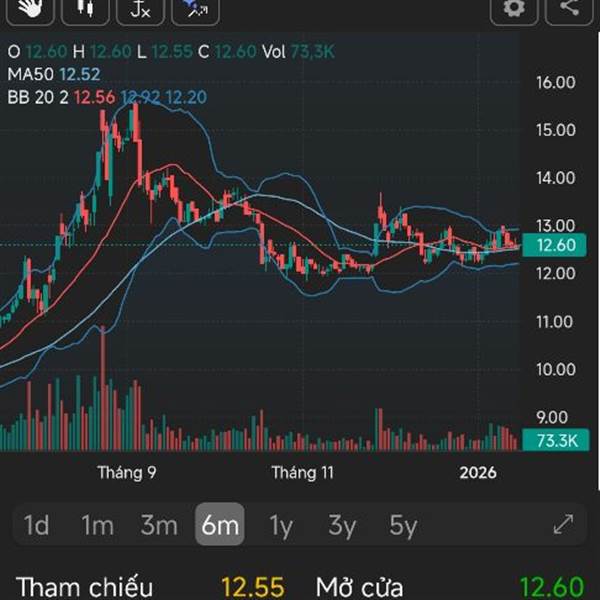Show the 1y chart range
This screenshot has height=600, width=600.
[281, 525]
